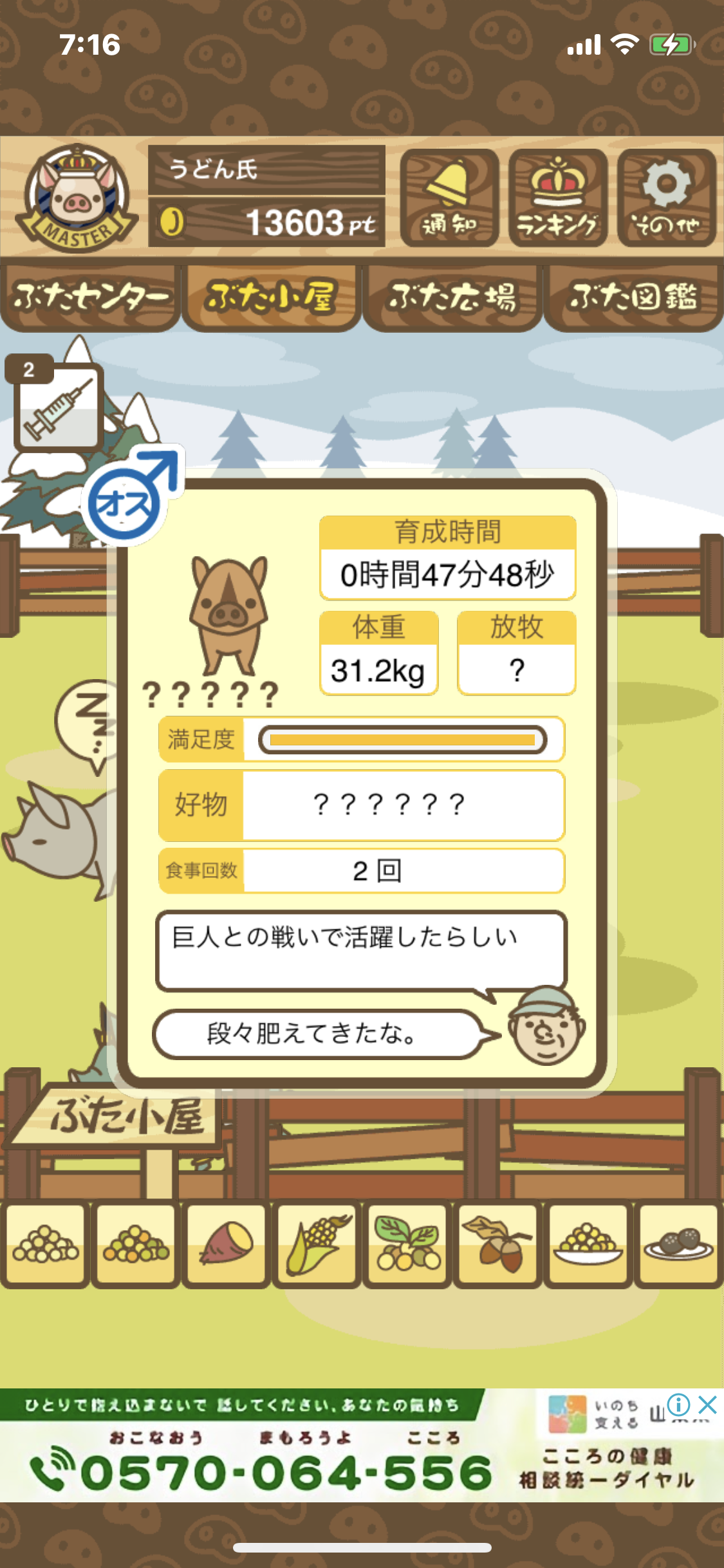Switch to ぶた広場 tab

[452, 298]
